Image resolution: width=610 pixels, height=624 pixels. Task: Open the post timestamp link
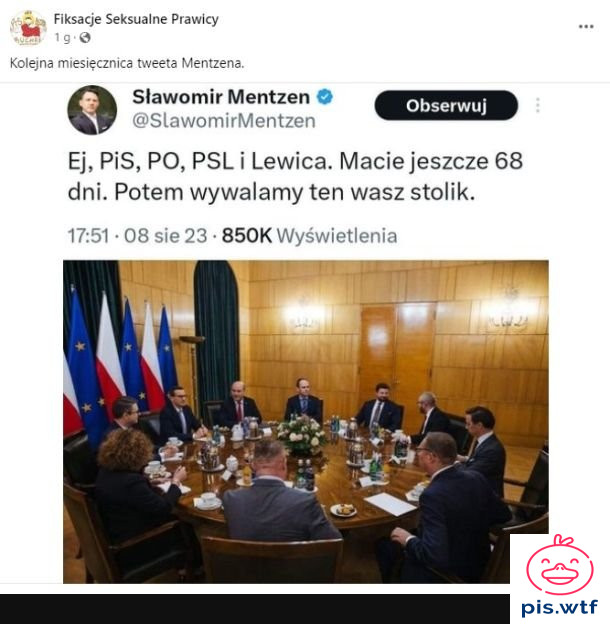[61, 37]
